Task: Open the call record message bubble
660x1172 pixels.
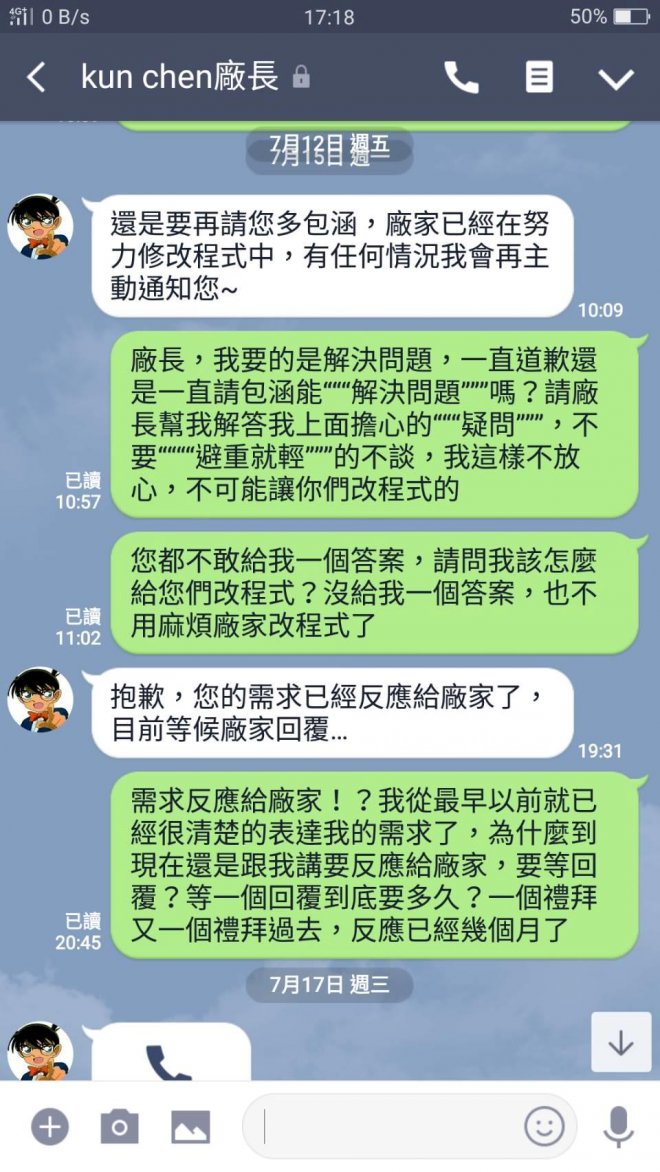Action: pos(170,1055)
